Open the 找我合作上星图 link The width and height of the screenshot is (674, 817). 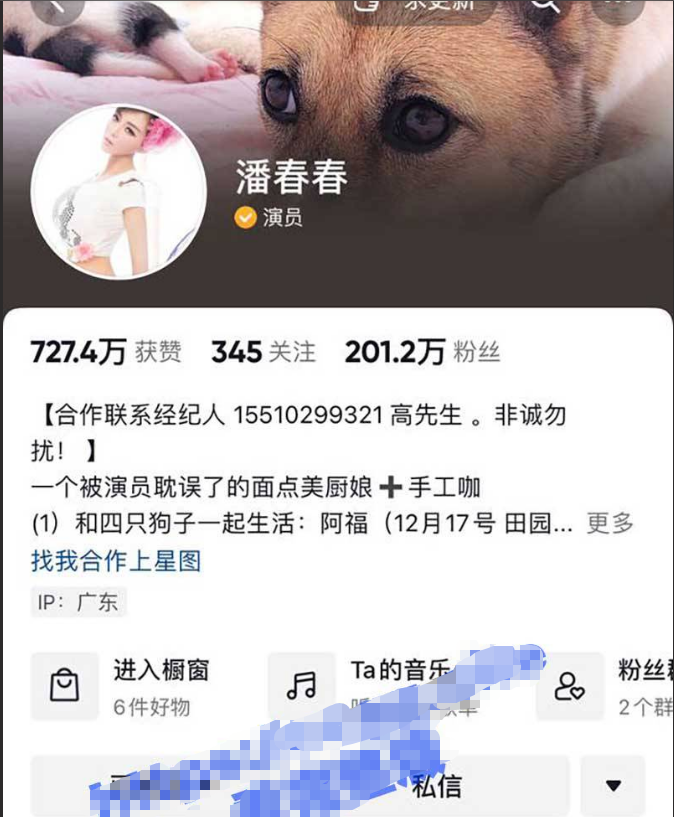pyautogui.click(x=116, y=560)
